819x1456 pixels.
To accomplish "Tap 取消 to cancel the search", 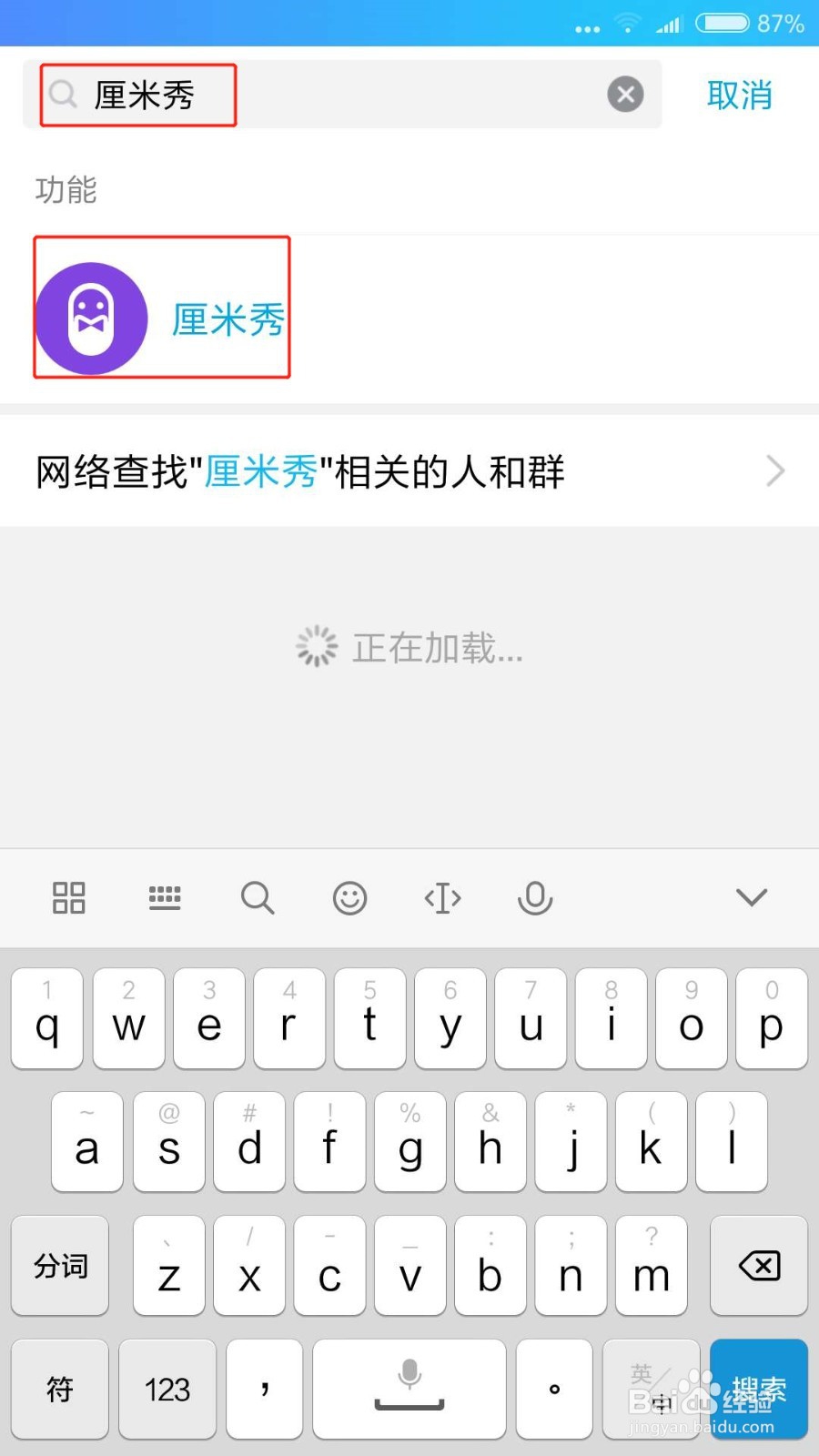I will click(739, 95).
